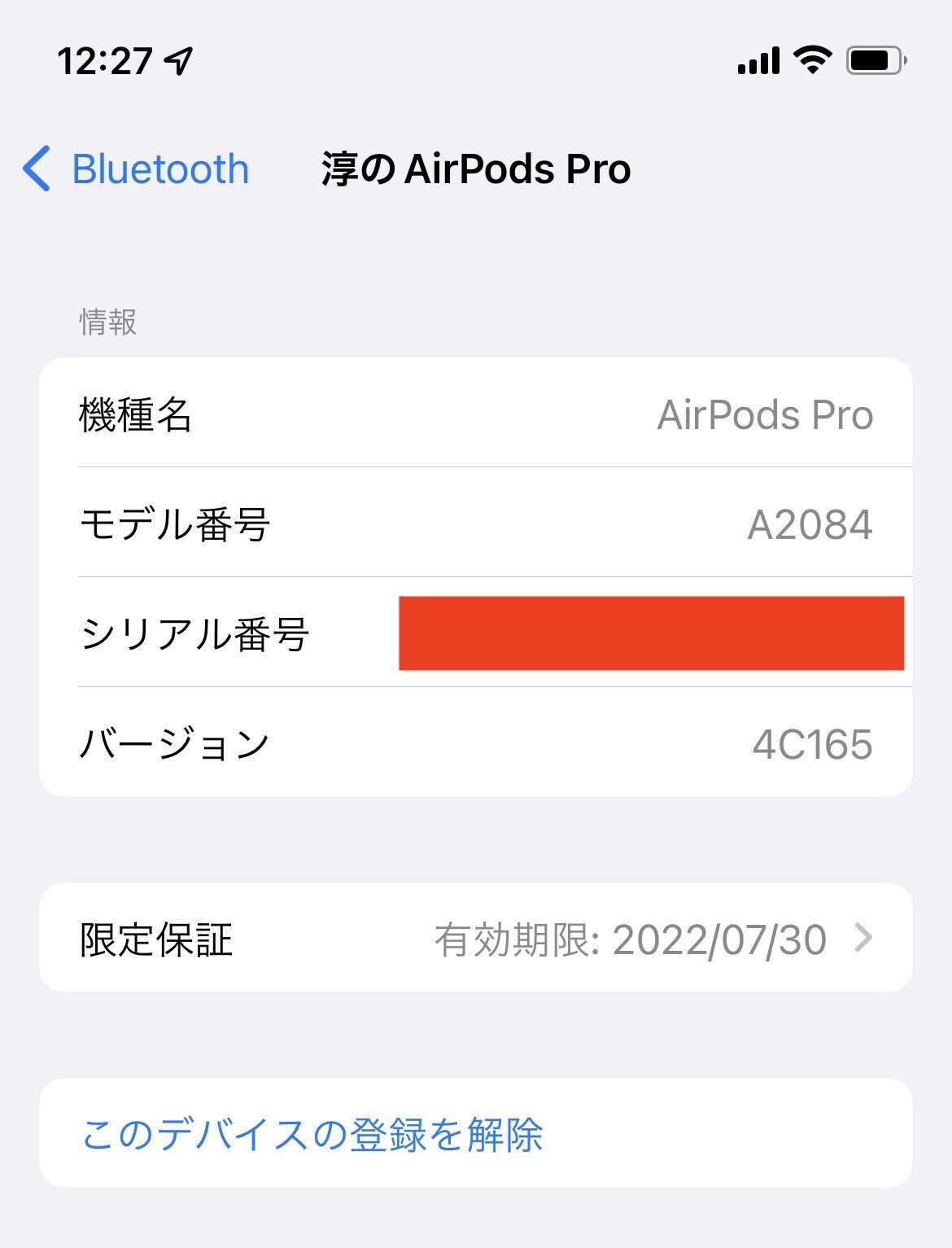Tap the 淳の AirPods Pro title
The height and width of the screenshot is (1248, 952).
point(476,169)
